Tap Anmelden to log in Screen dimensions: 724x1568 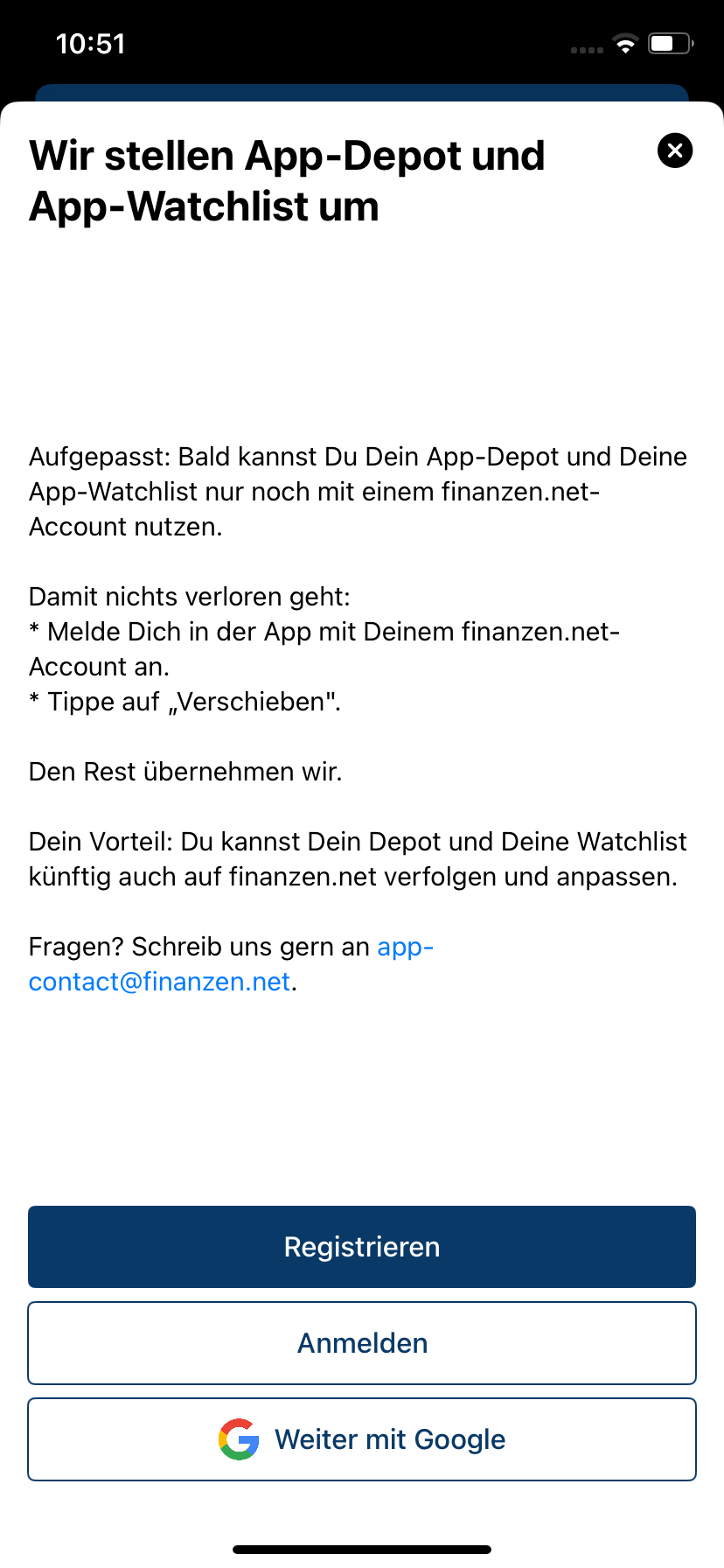tap(362, 1343)
